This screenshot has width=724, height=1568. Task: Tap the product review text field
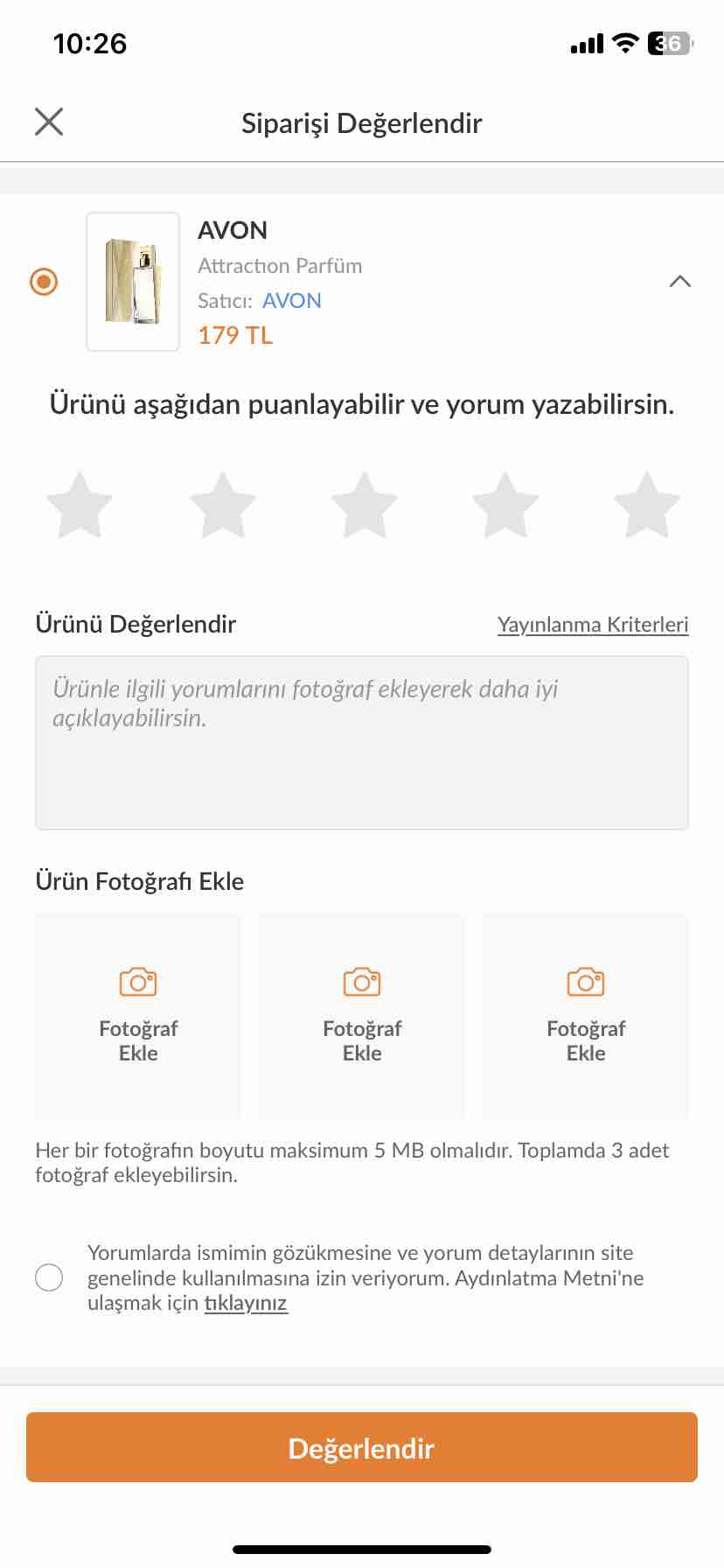[362, 743]
